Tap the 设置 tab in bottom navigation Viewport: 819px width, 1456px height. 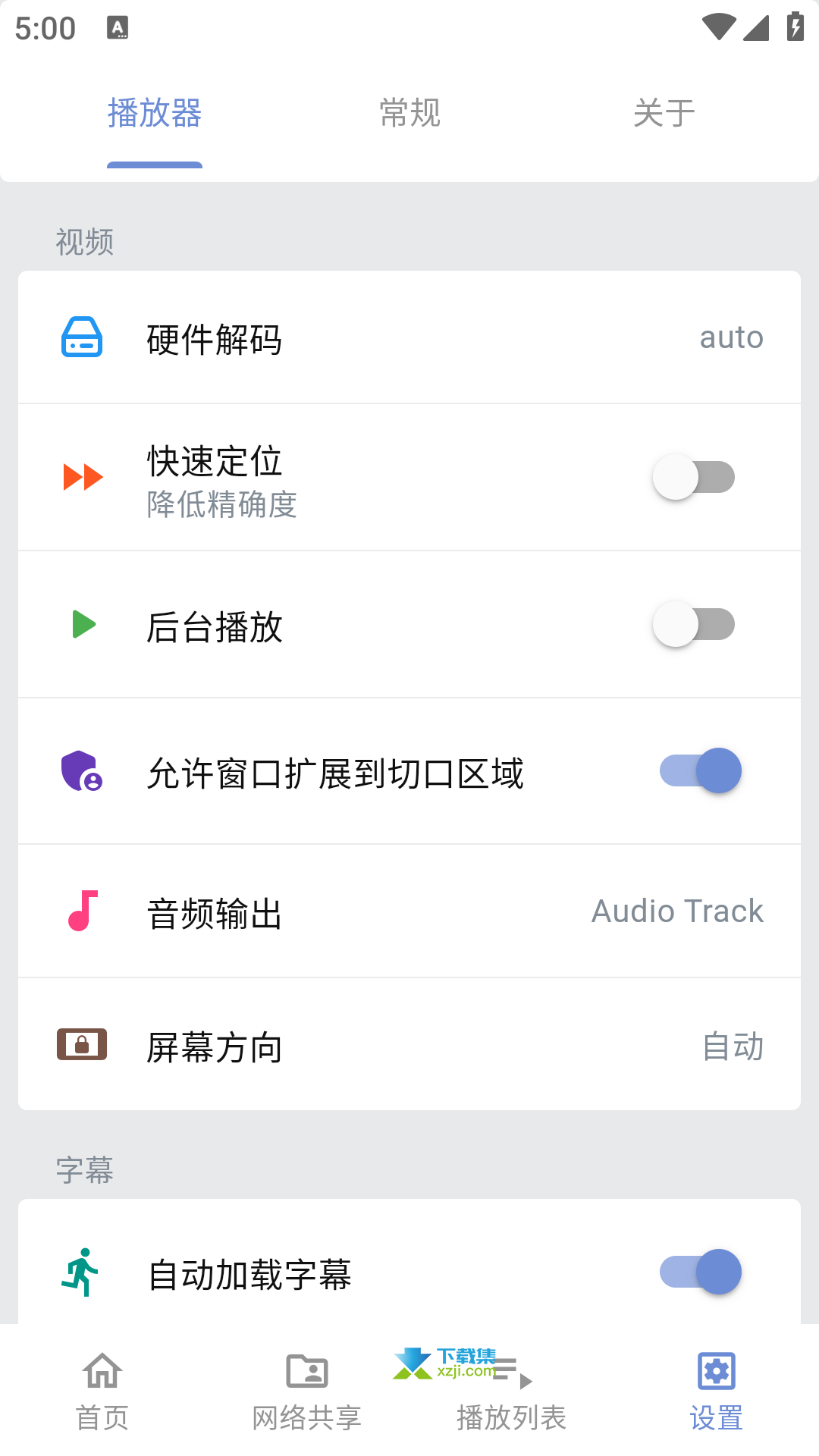point(717,1391)
